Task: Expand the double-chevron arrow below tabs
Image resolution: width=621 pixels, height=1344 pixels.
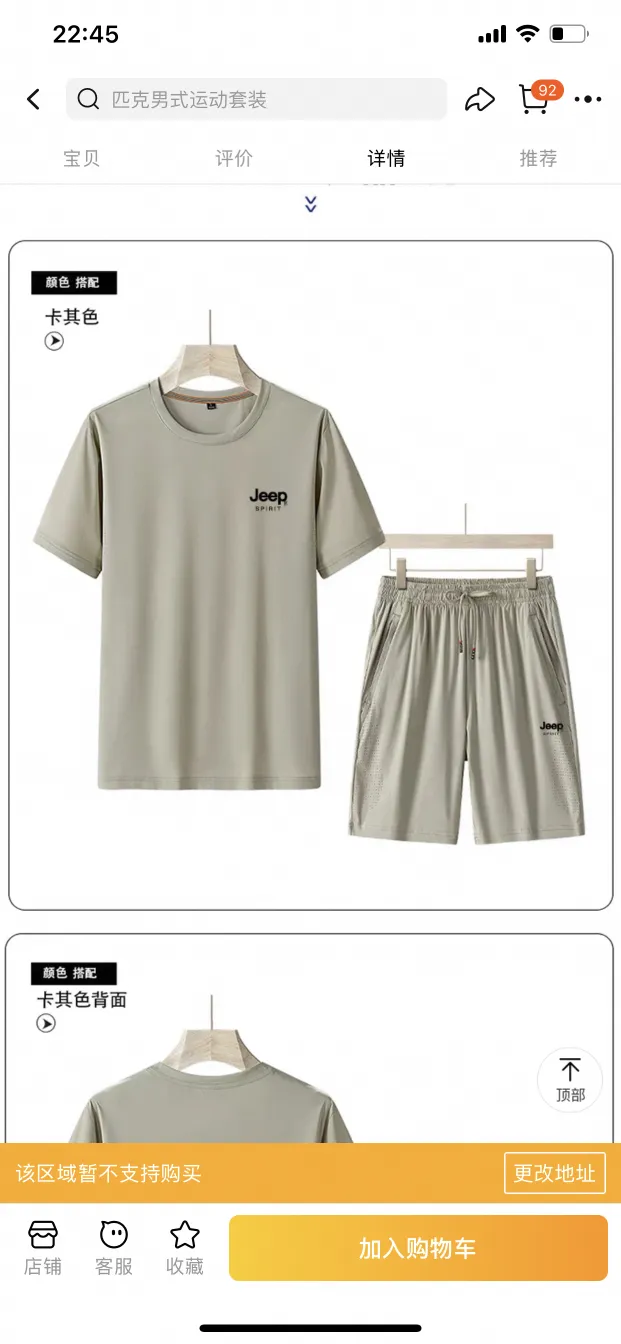Action: pos(311,204)
